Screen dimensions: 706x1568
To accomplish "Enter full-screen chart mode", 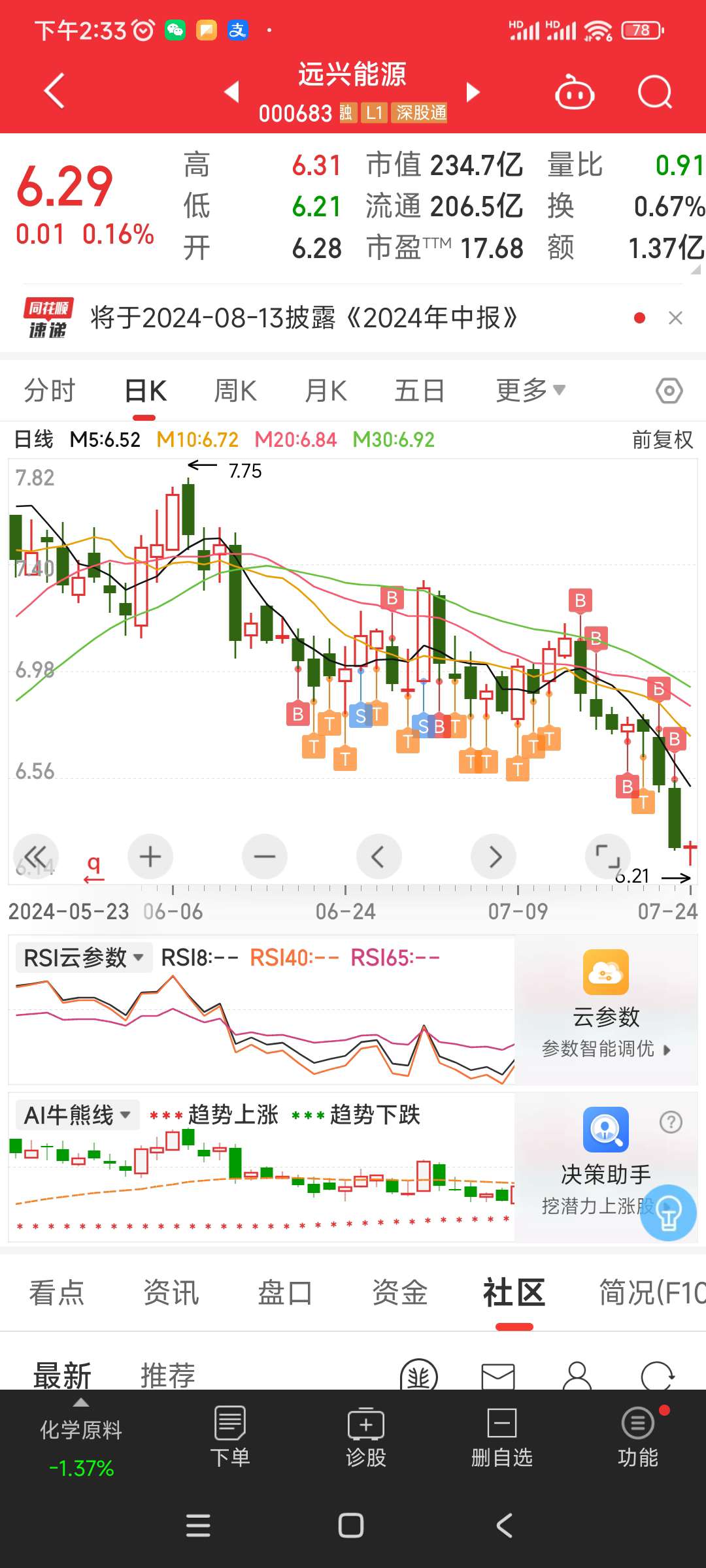I will tap(607, 857).
